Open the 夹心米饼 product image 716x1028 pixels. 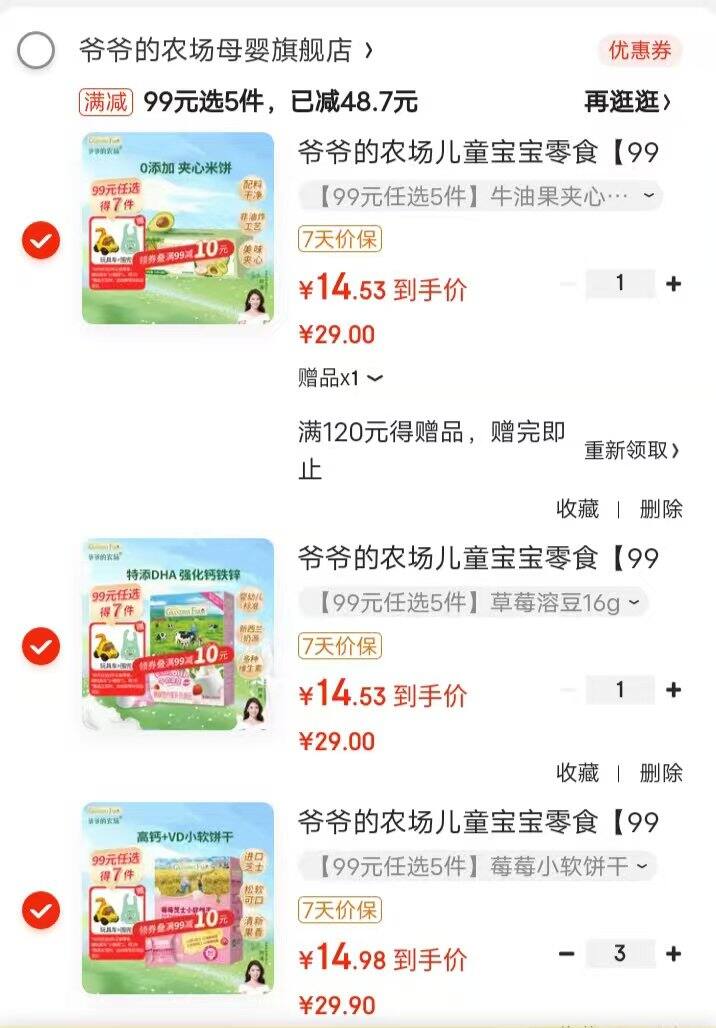click(178, 228)
